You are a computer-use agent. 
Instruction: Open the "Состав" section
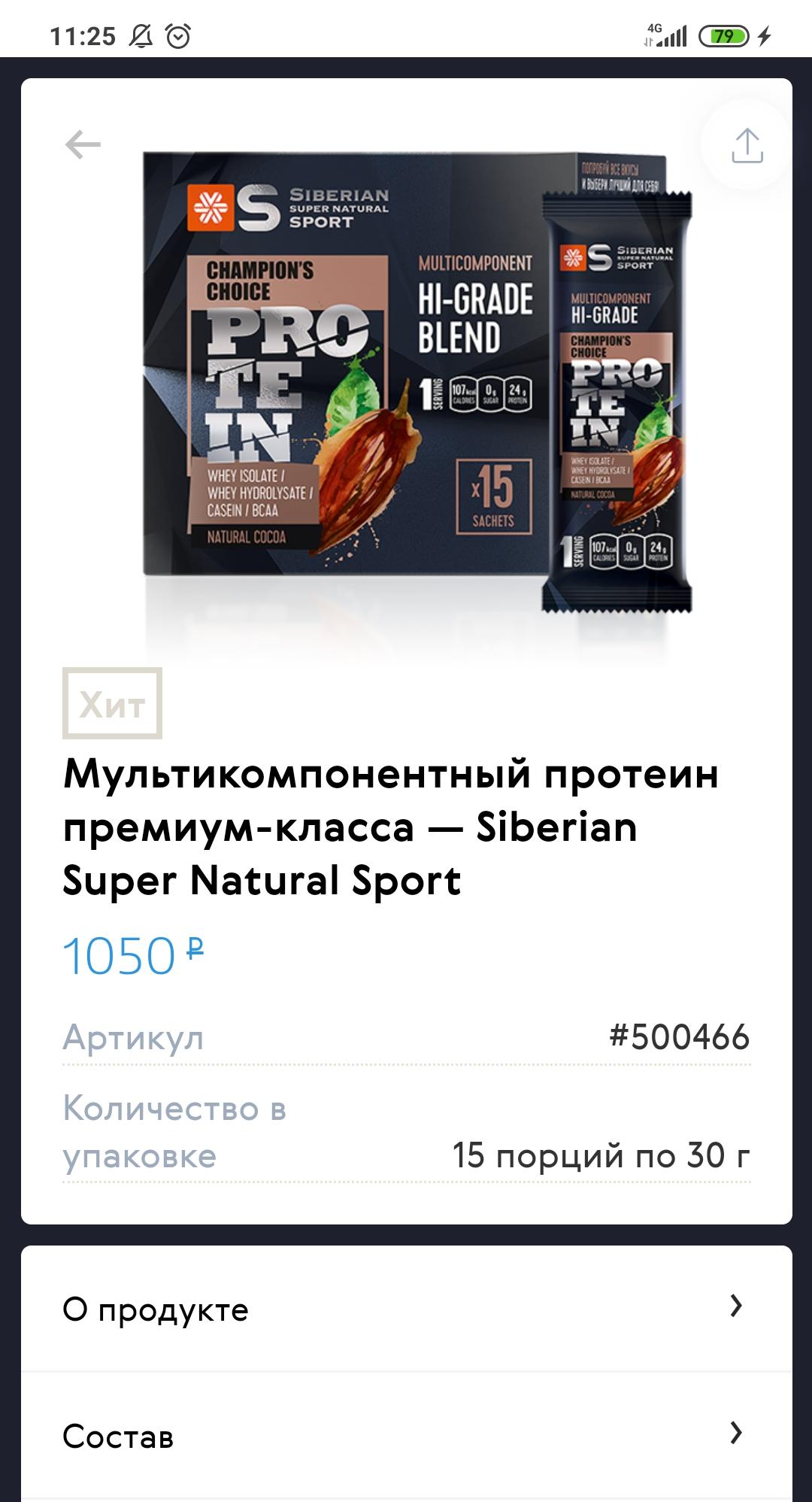(406, 1435)
